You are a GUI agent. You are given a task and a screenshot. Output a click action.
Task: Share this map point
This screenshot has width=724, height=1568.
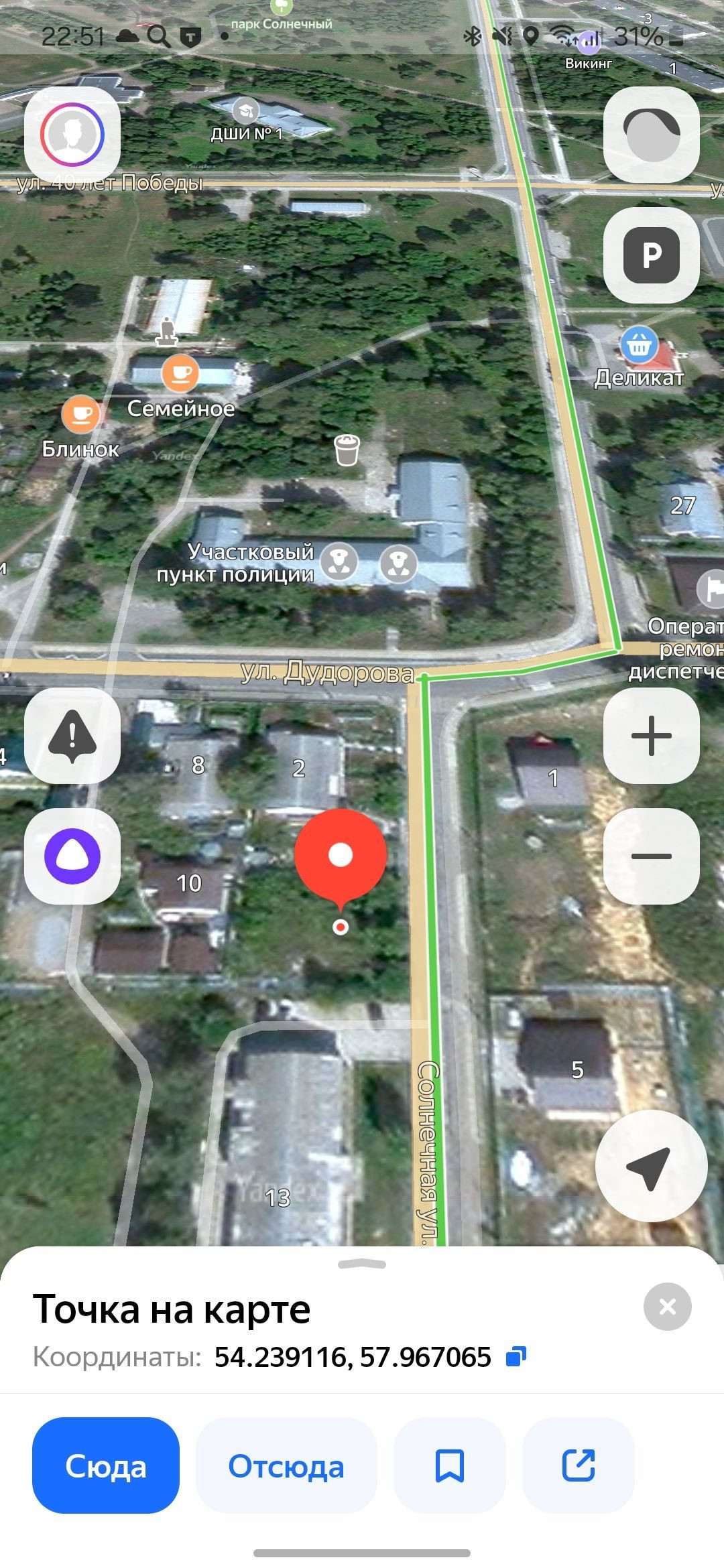[578, 1467]
